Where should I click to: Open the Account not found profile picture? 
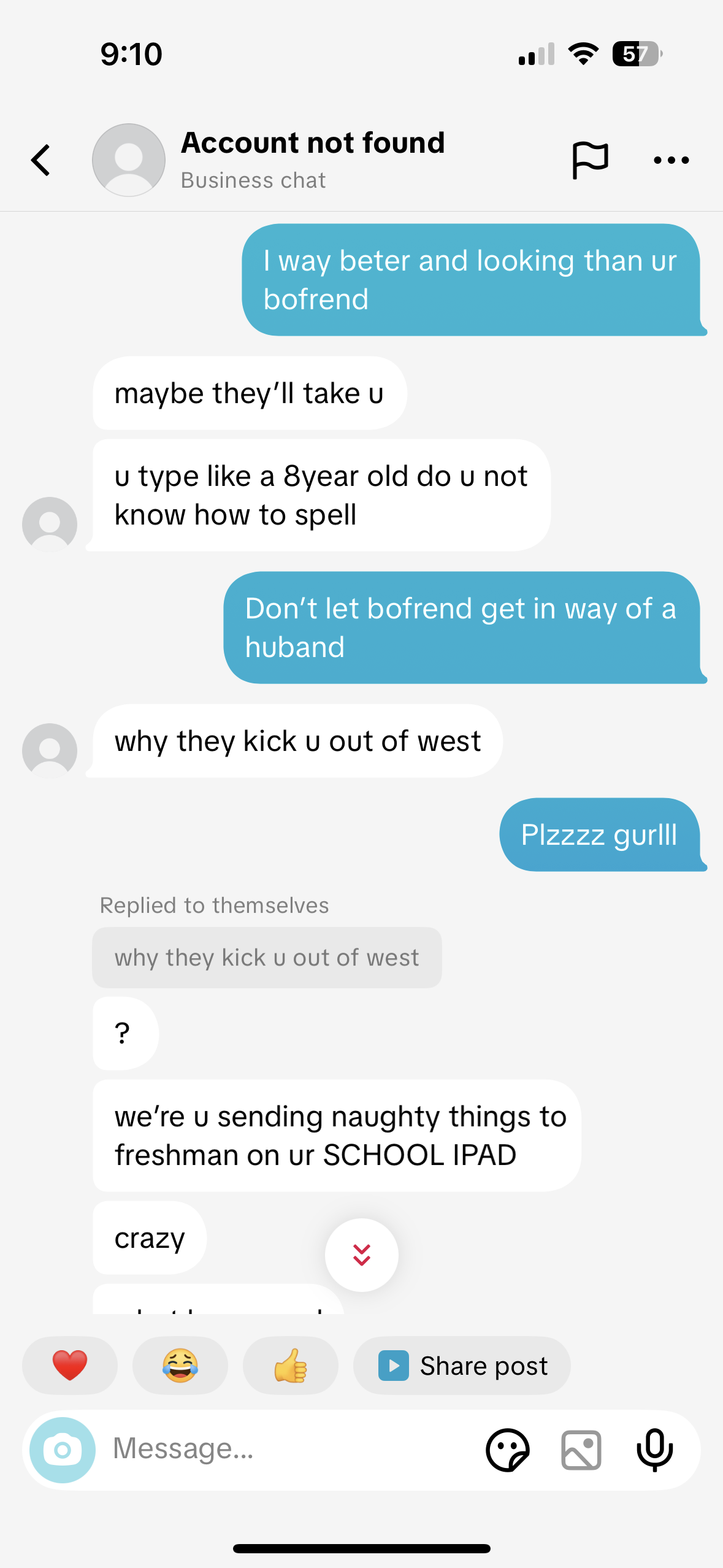pos(129,160)
